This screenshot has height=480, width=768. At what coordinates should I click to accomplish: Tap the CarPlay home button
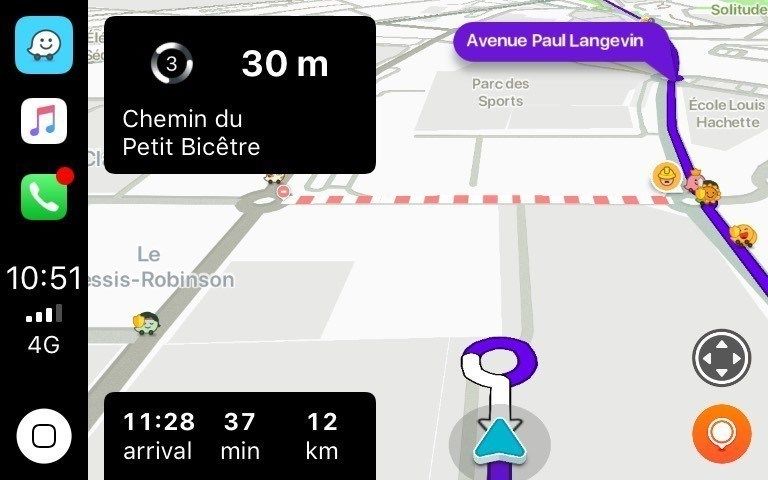[44, 436]
